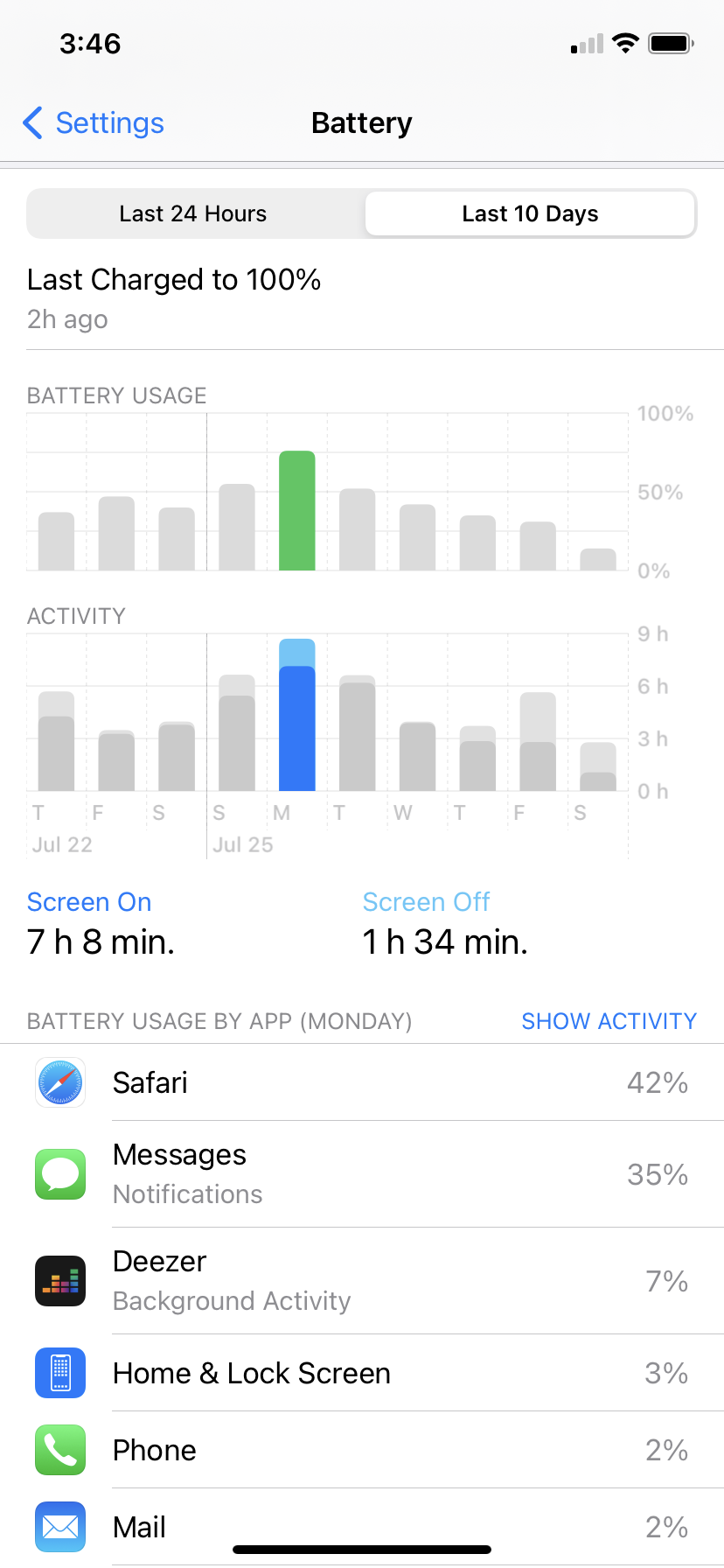
Task: Select the green Monday battery usage bar
Action: point(297,512)
